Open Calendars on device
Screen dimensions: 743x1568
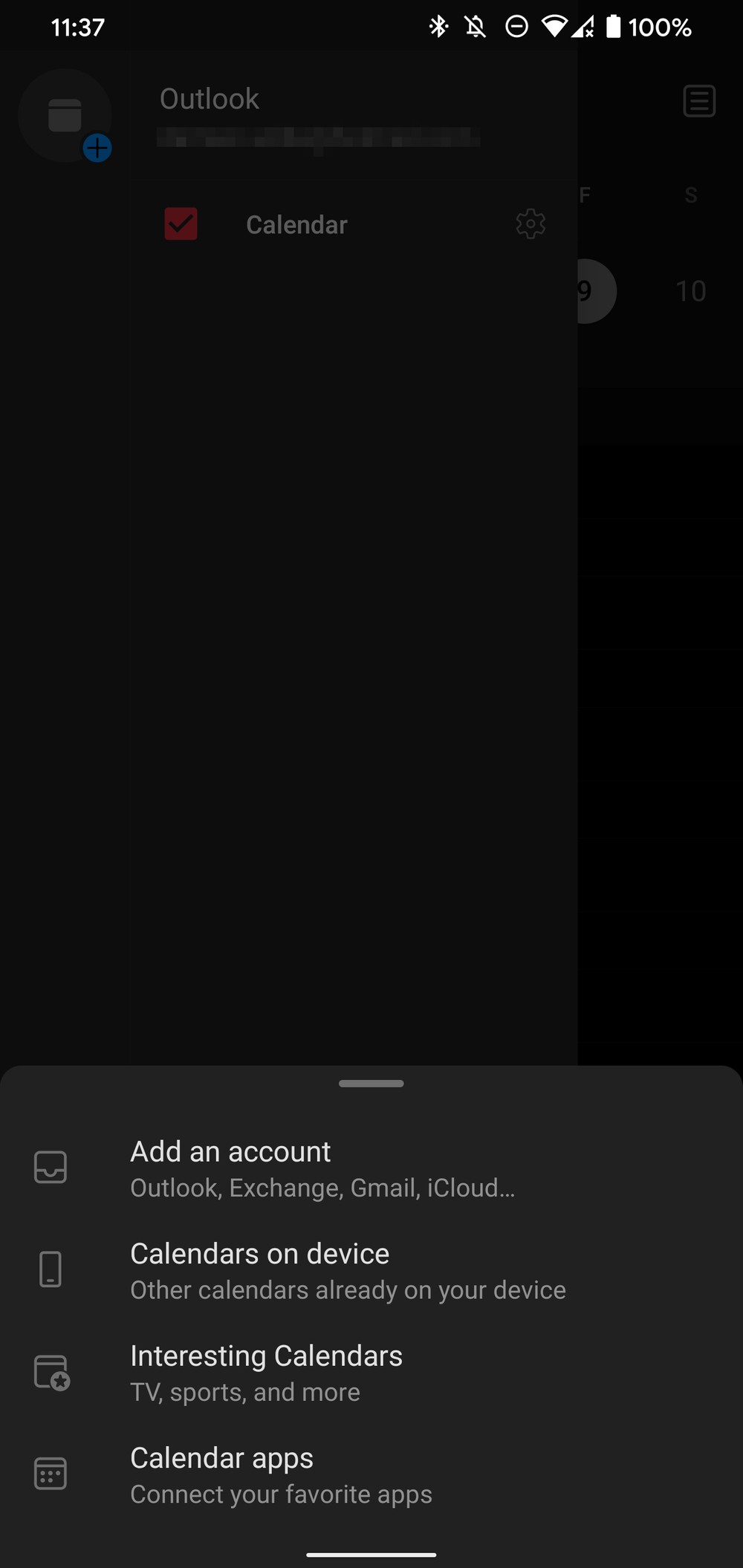coord(347,1271)
